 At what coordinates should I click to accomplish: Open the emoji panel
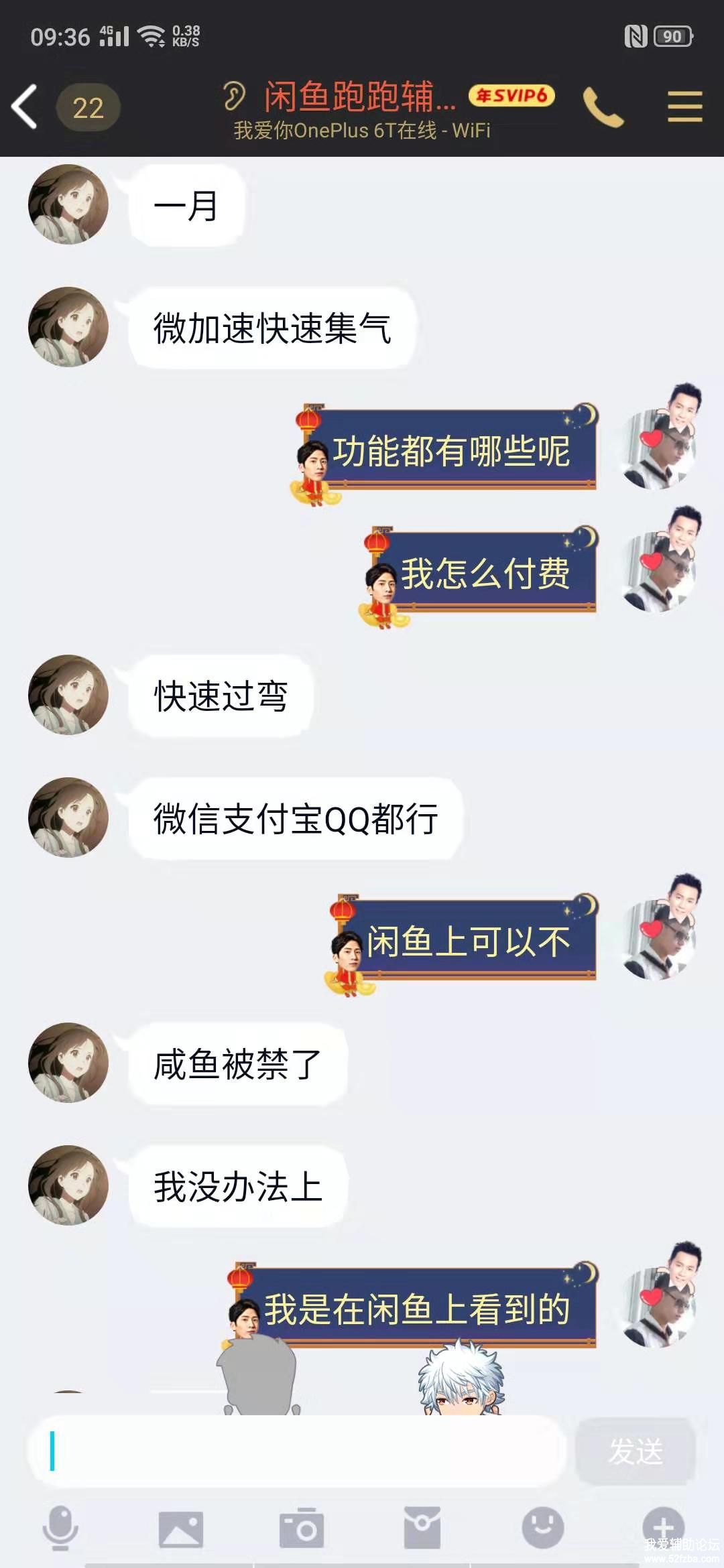click(543, 1528)
